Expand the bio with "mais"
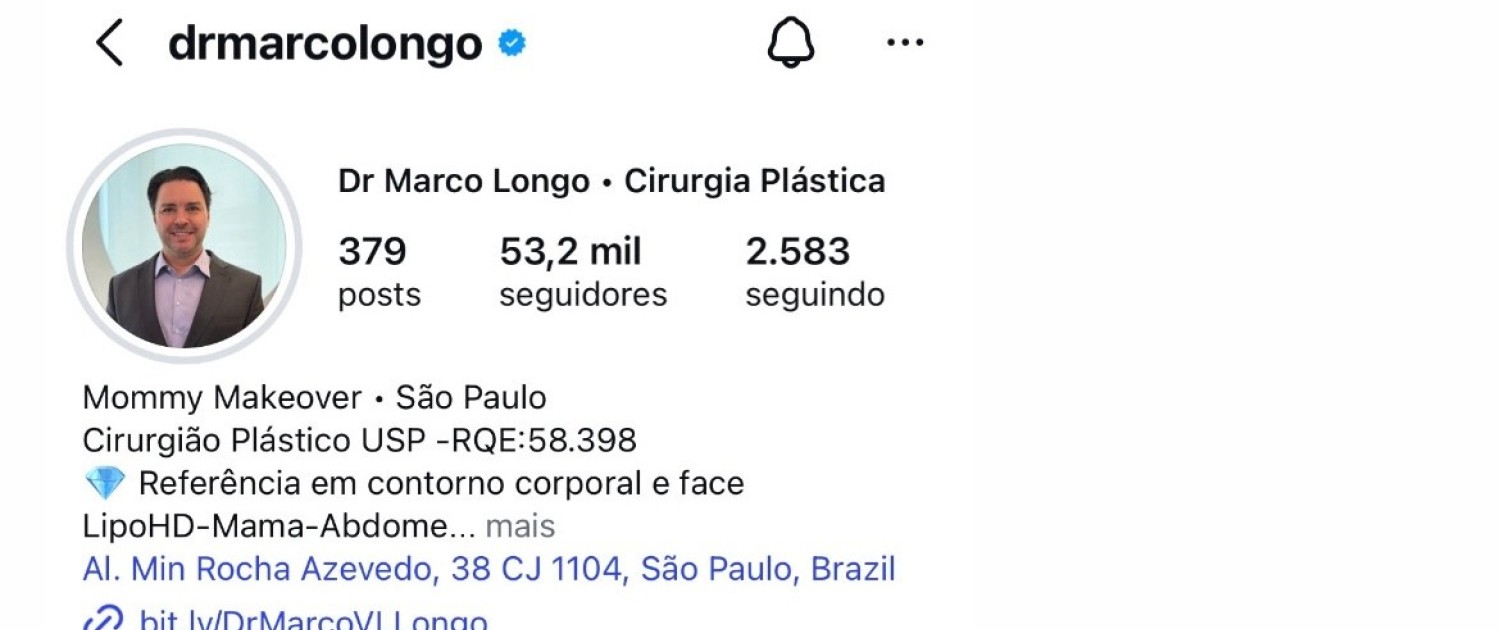This screenshot has height=630, width=1500. pyautogui.click(x=520, y=526)
